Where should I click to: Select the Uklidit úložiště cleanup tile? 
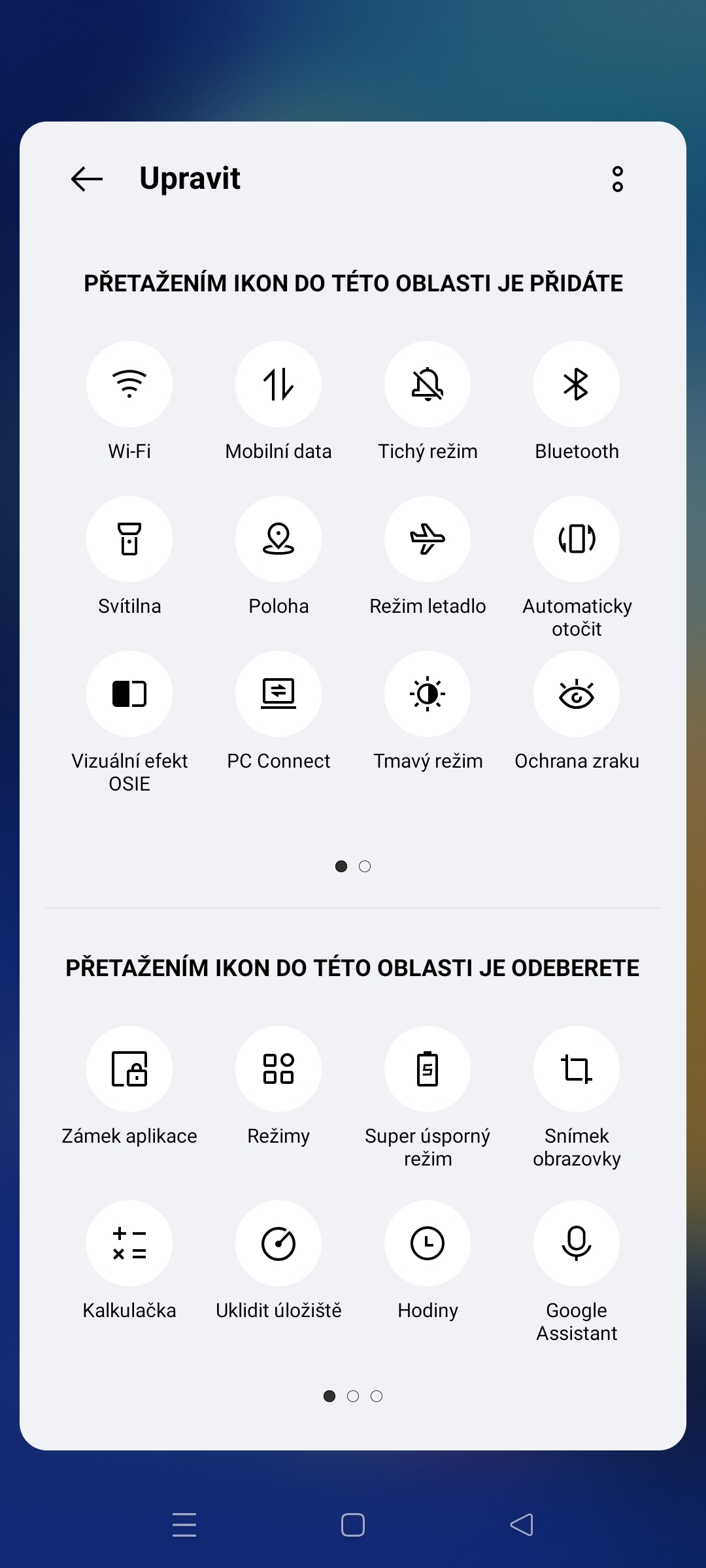point(278,1243)
